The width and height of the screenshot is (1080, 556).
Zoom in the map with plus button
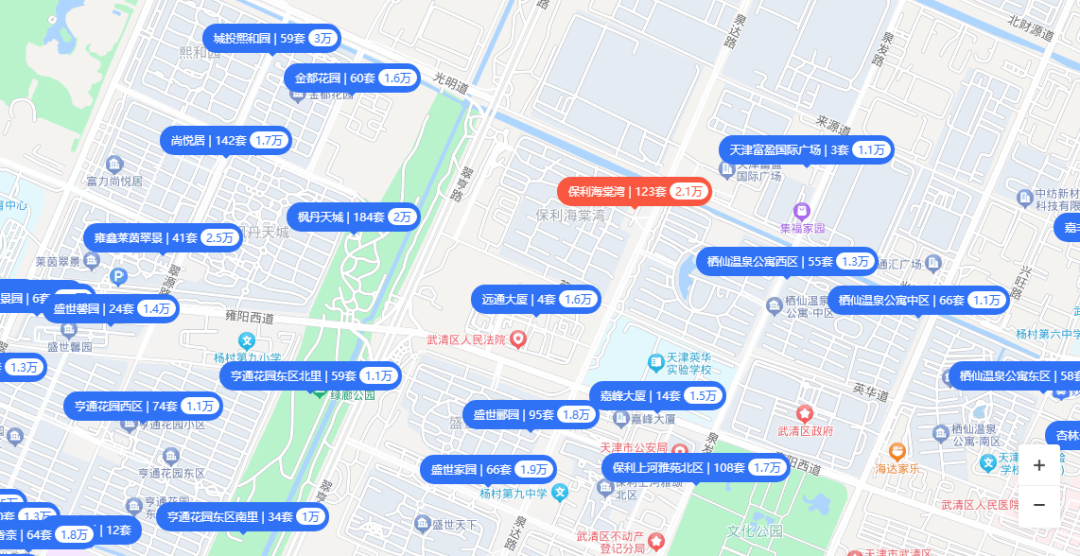(1039, 465)
